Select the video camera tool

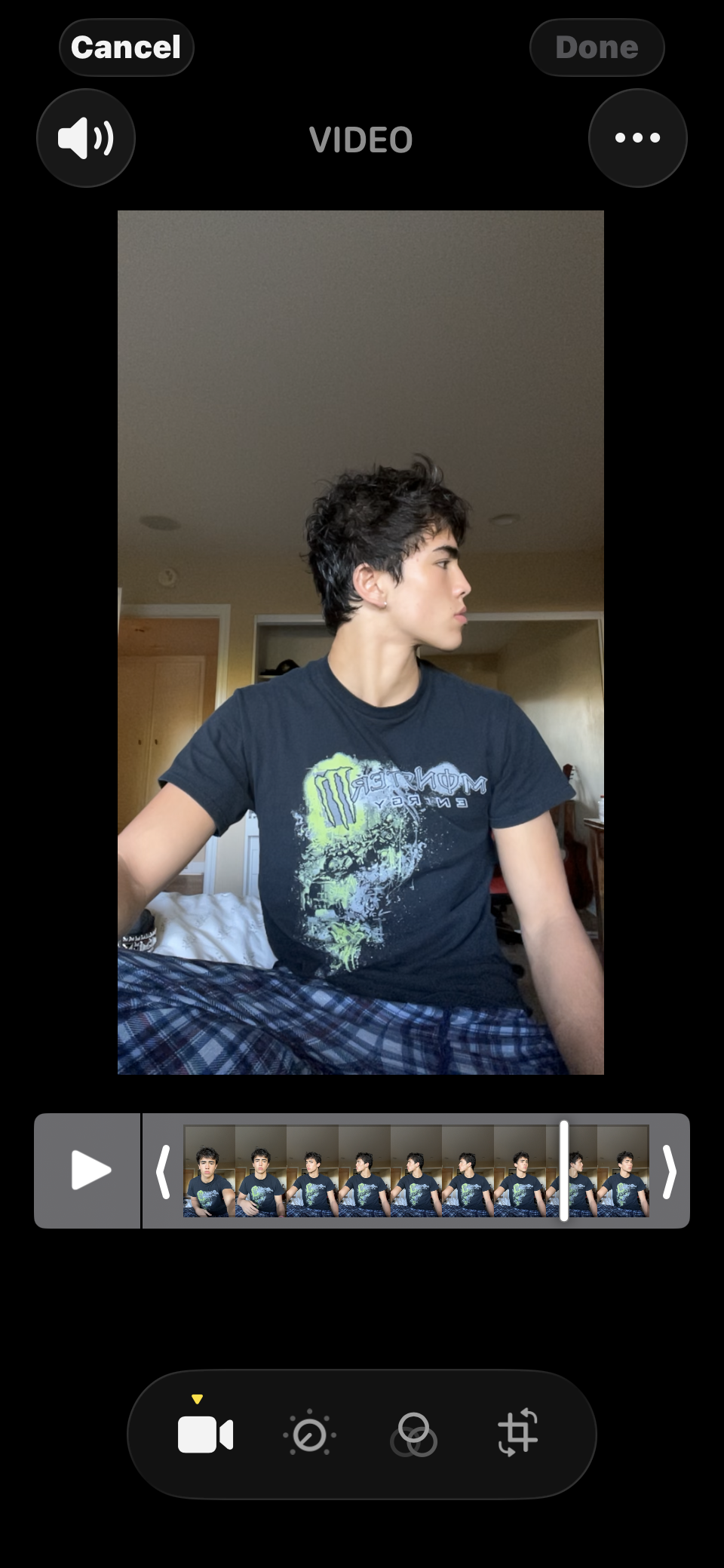tap(205, 1434)
